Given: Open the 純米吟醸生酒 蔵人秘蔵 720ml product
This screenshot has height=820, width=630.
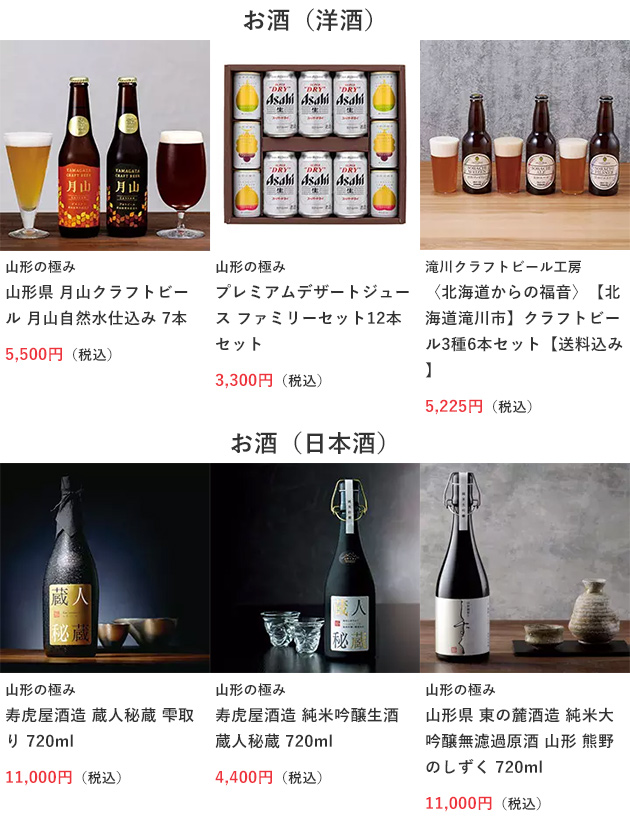Looking at the screenshot, I should click(315, 567).
